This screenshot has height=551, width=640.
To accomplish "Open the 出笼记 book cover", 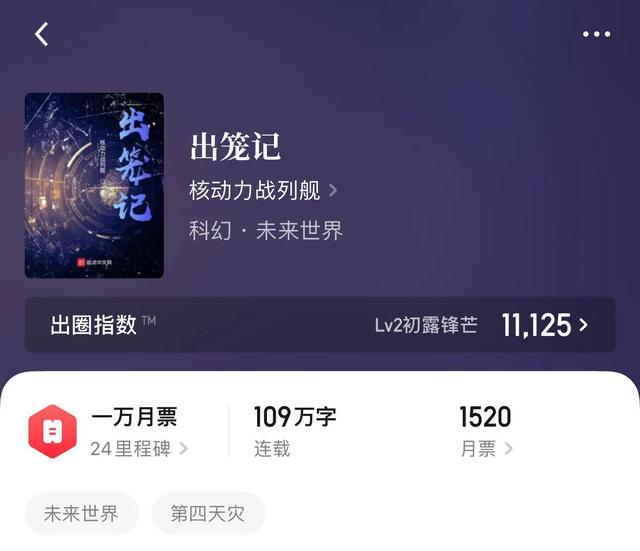I will 94,185.
